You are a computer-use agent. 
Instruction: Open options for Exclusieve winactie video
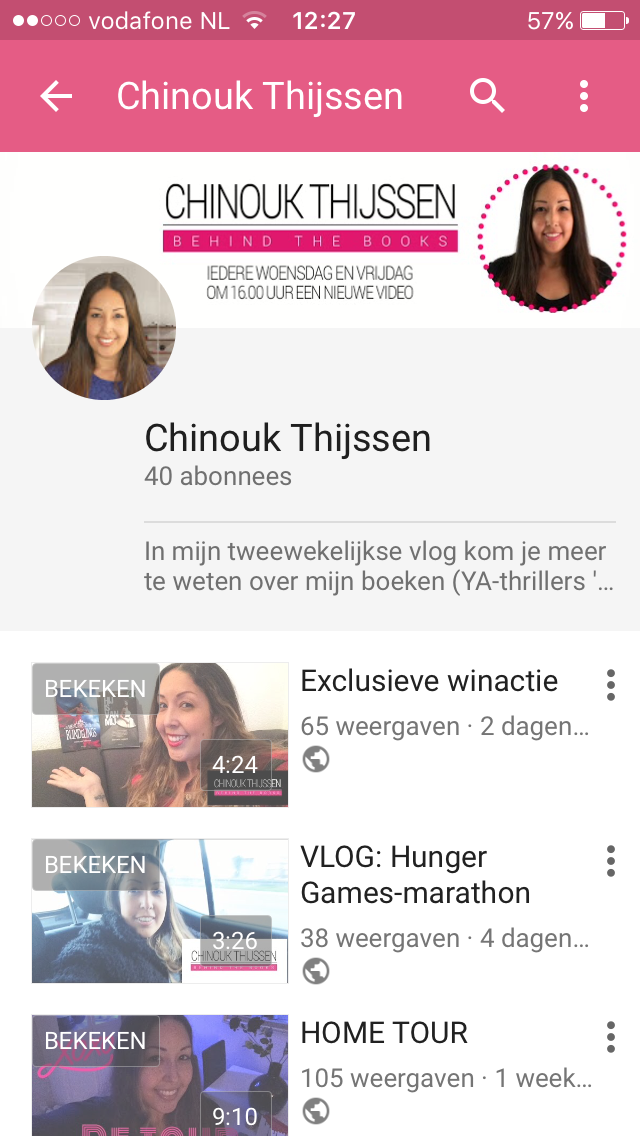(x=610, y=685)
